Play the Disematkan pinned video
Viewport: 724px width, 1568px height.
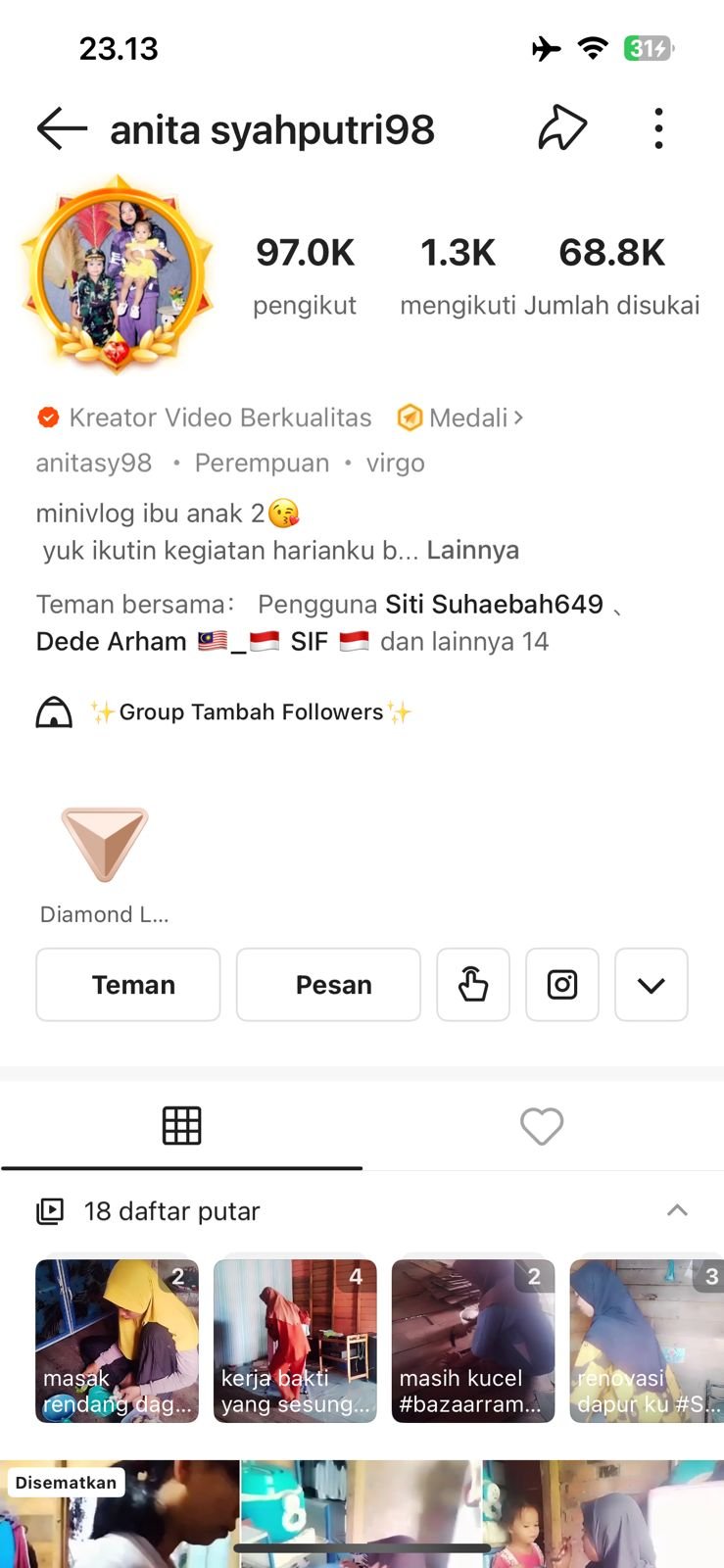120,1519
